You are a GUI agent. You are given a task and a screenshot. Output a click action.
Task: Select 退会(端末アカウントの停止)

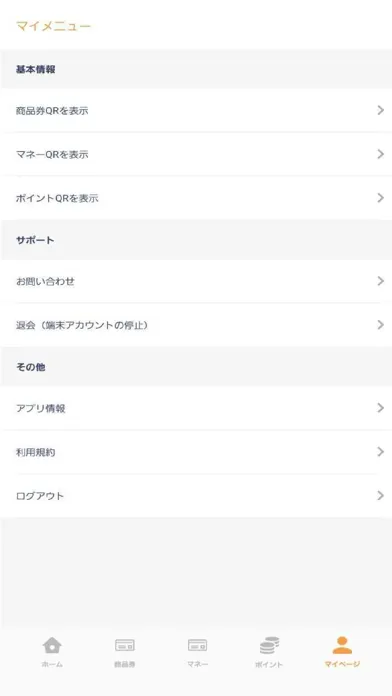196,325
